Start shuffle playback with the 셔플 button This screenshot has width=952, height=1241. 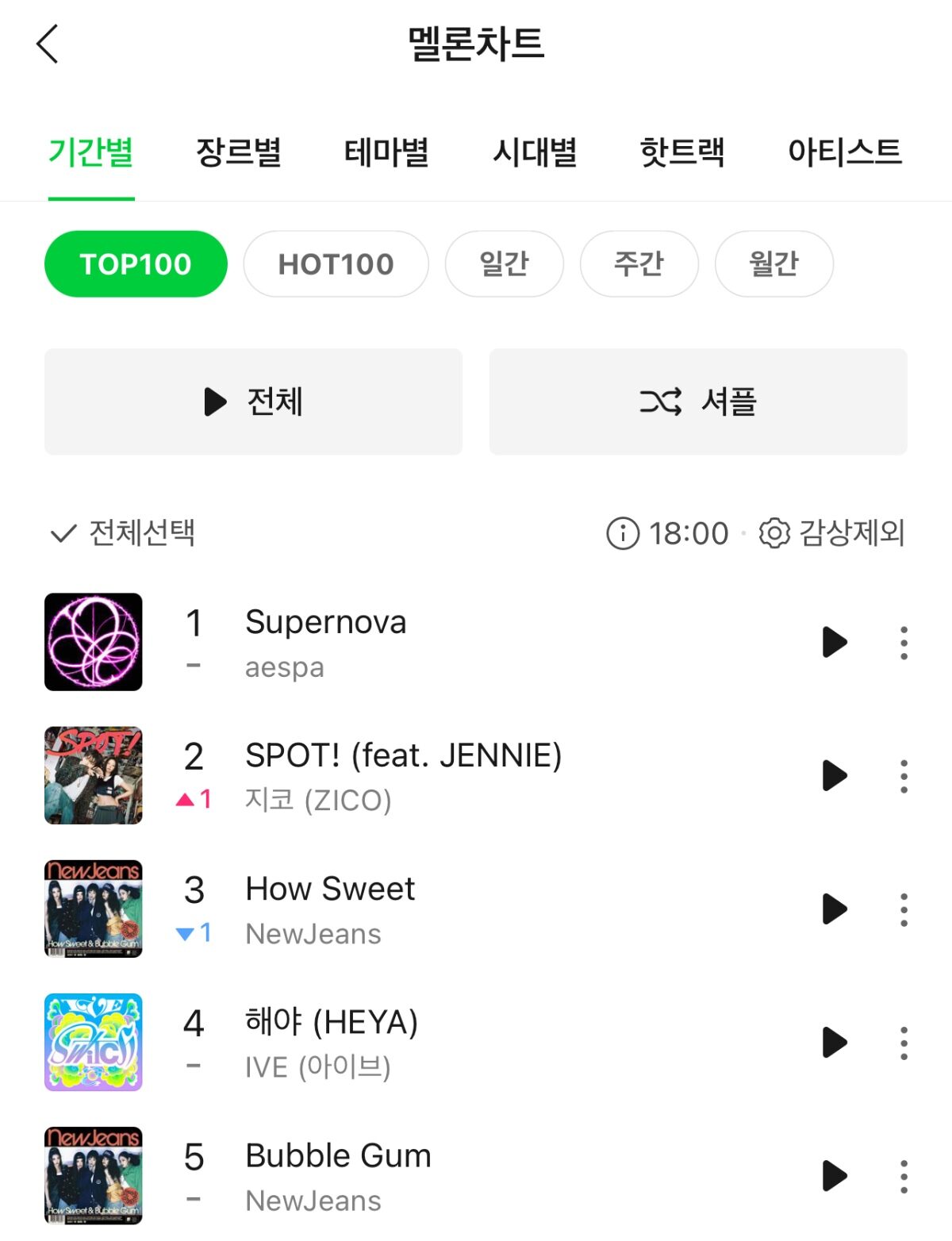pyautogui.click(x=698, y=401)
